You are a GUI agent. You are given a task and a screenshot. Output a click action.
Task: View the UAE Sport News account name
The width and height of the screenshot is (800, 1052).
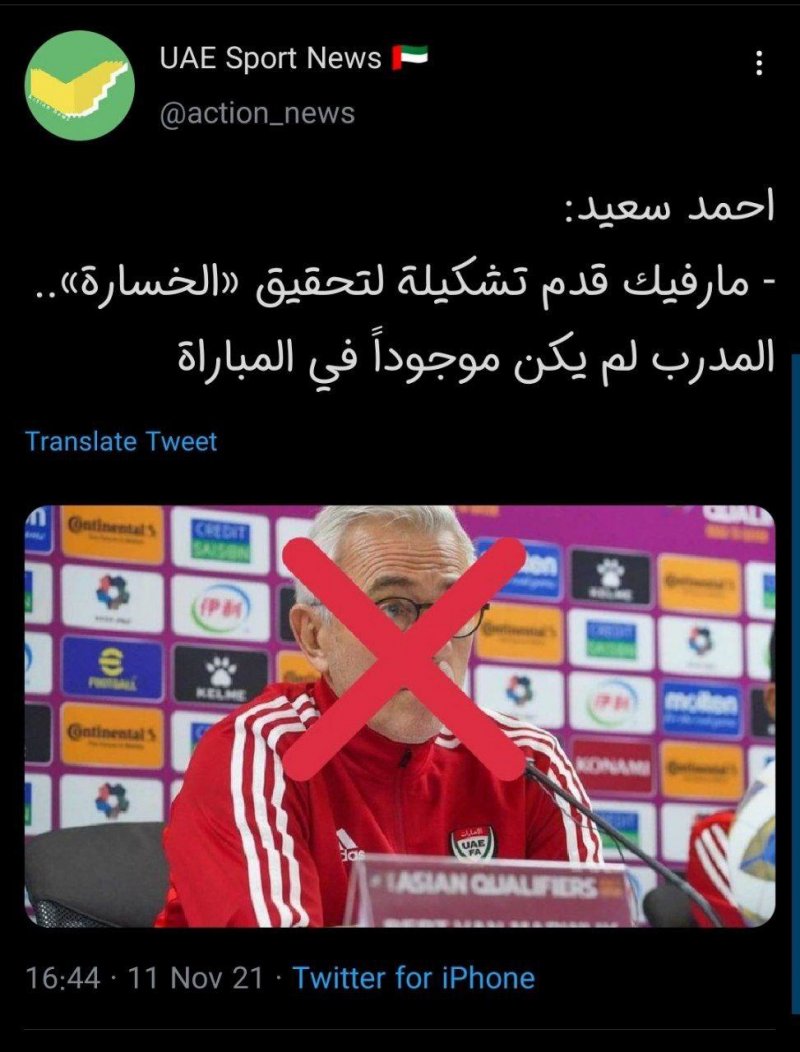click(x=270, y=59)
